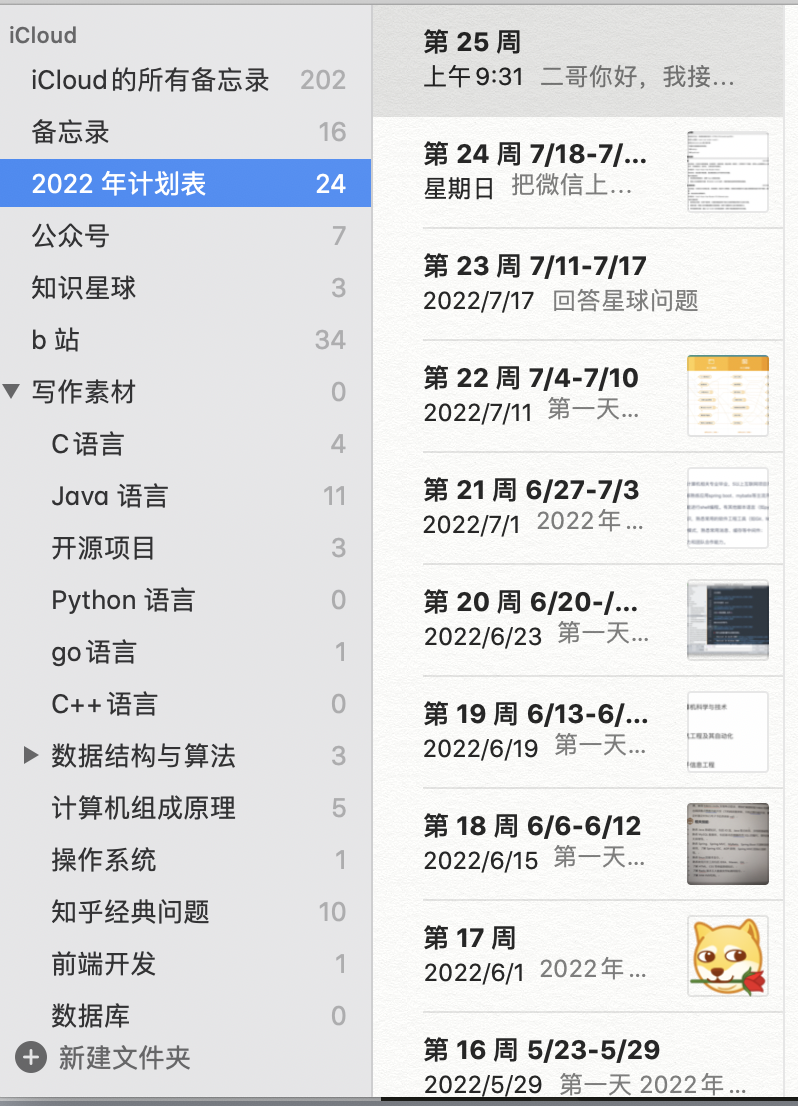Screen dimensions: 798x1106
Task: Collapse the 写作素材 folder arrow
Action: 12,391
